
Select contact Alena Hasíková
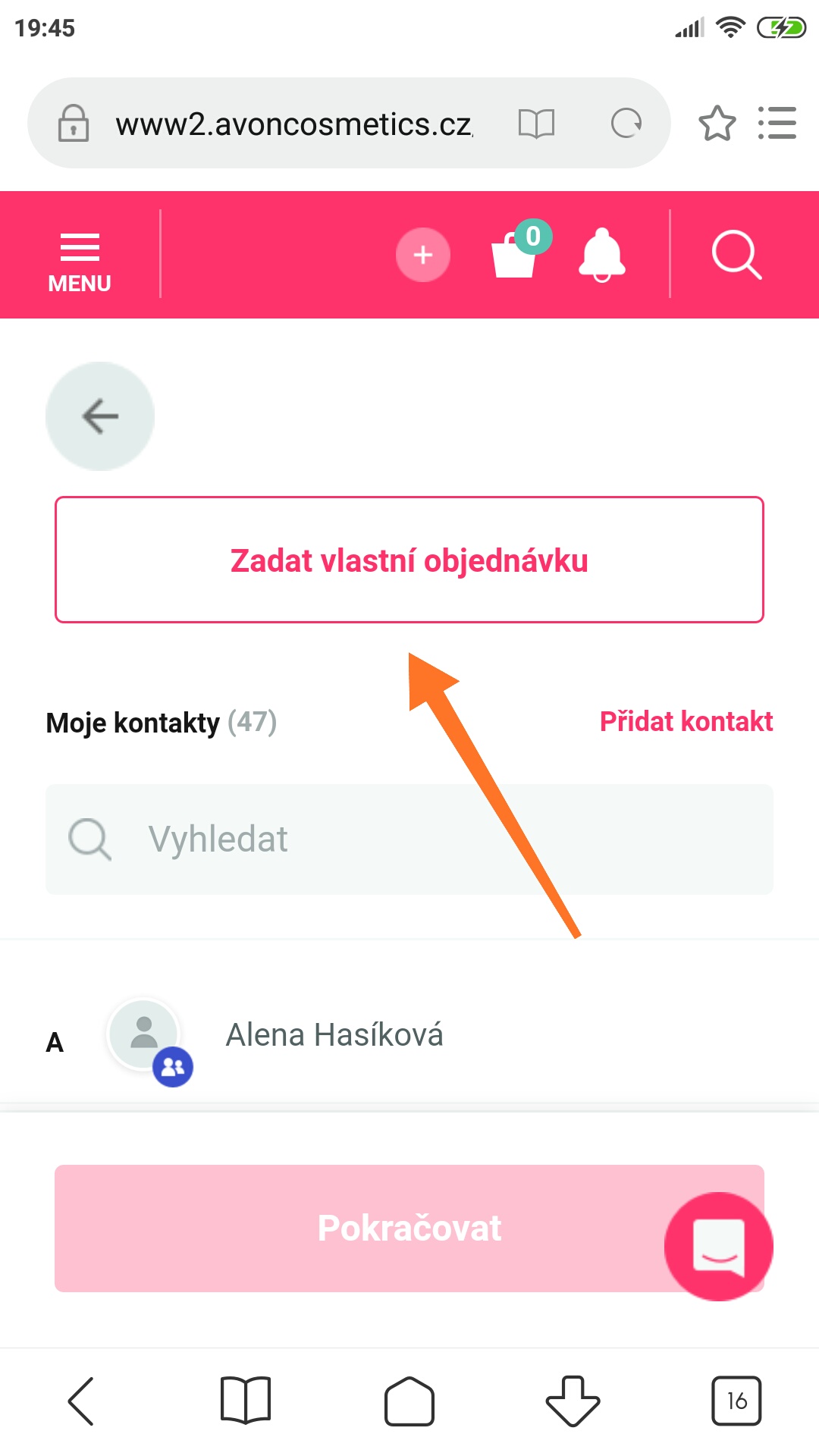(409, 1035)
